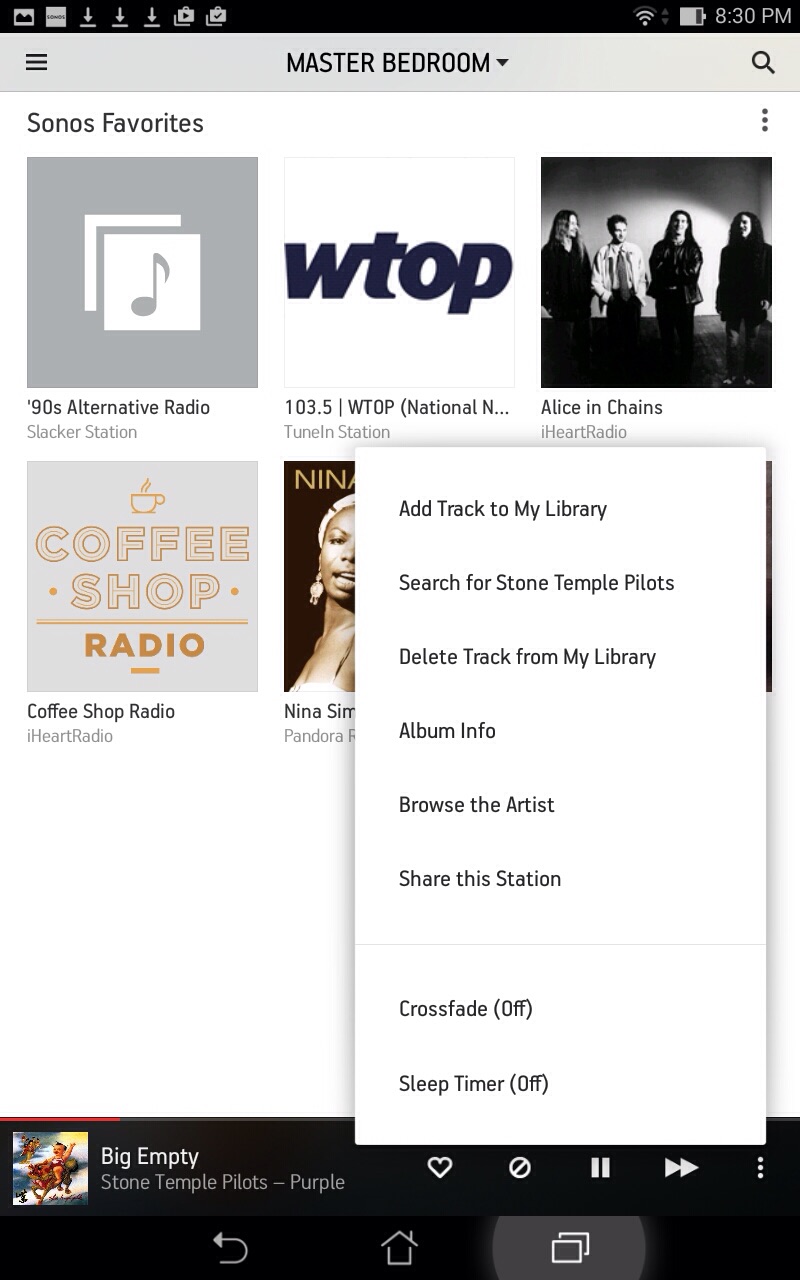Choose Search for Stone Temple Pilots

(x=536, y=583)
